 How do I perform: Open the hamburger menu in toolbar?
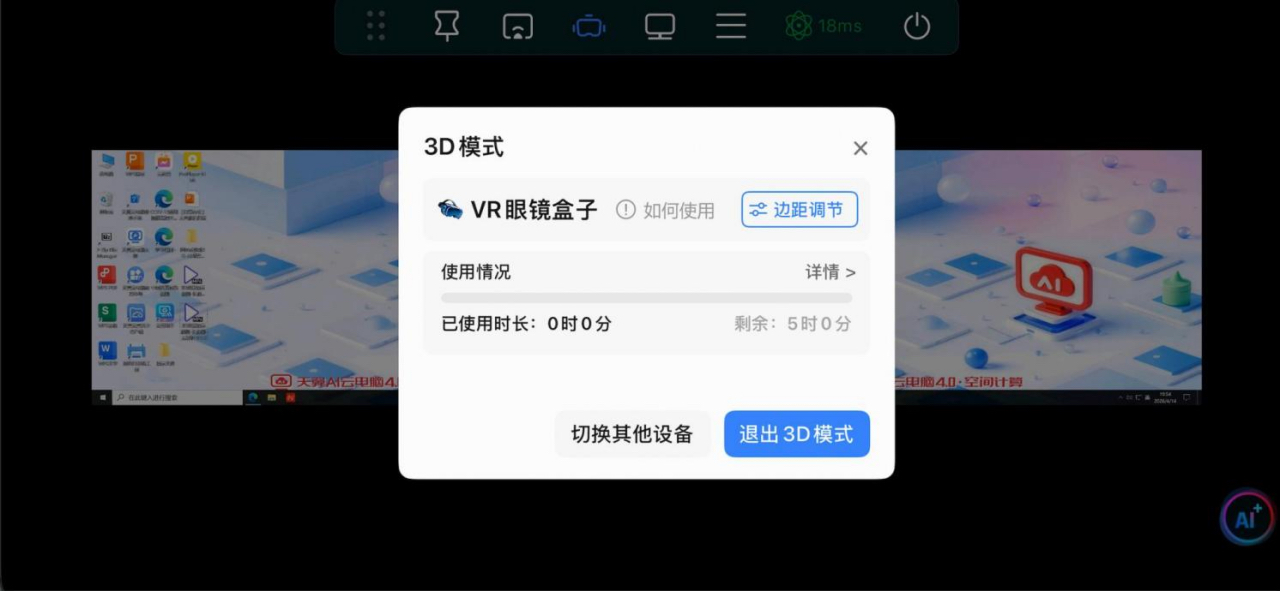click(731, 26)
